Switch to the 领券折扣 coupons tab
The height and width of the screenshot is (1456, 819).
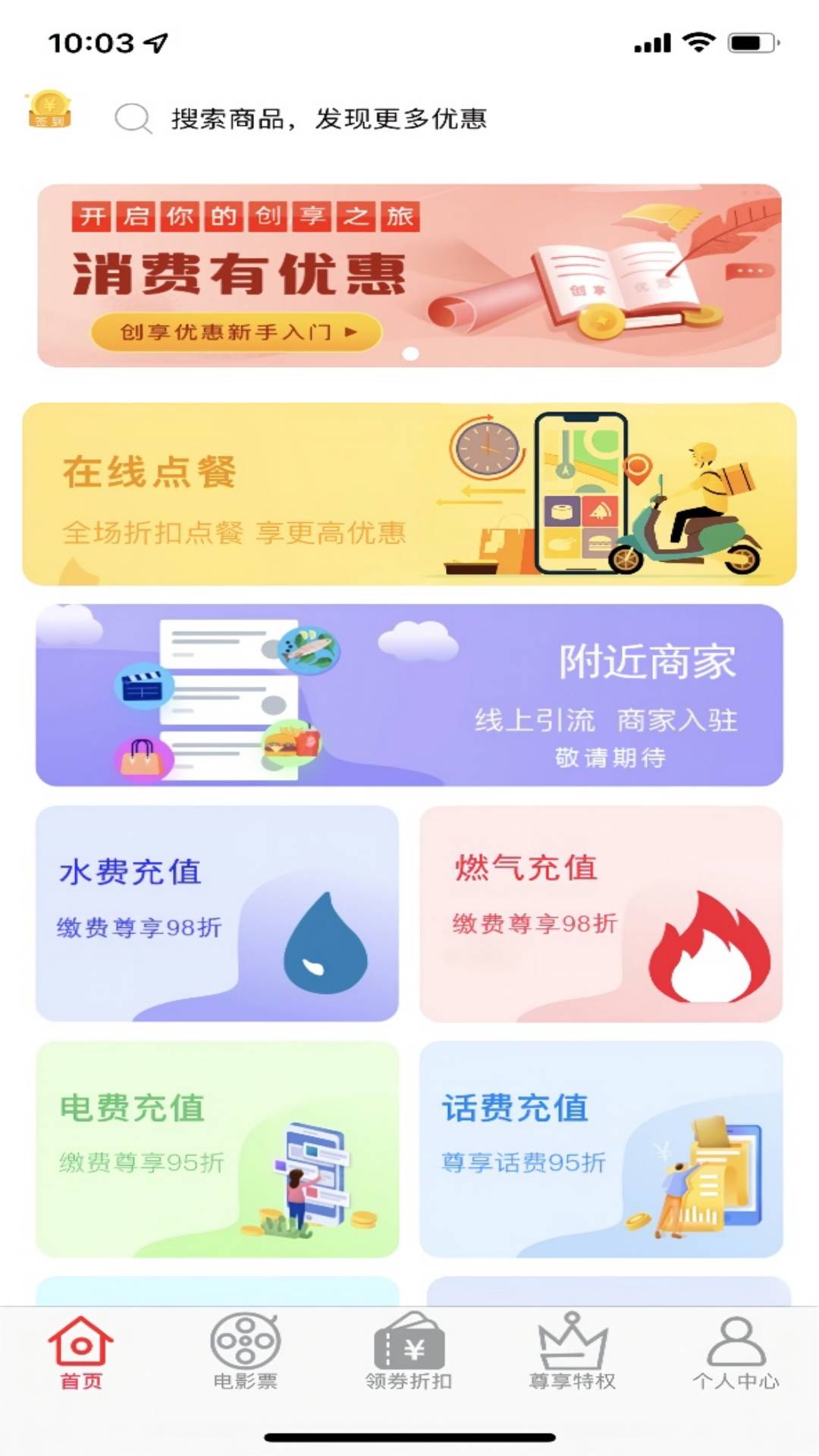pyautogui.click(x=409, y=1353)
